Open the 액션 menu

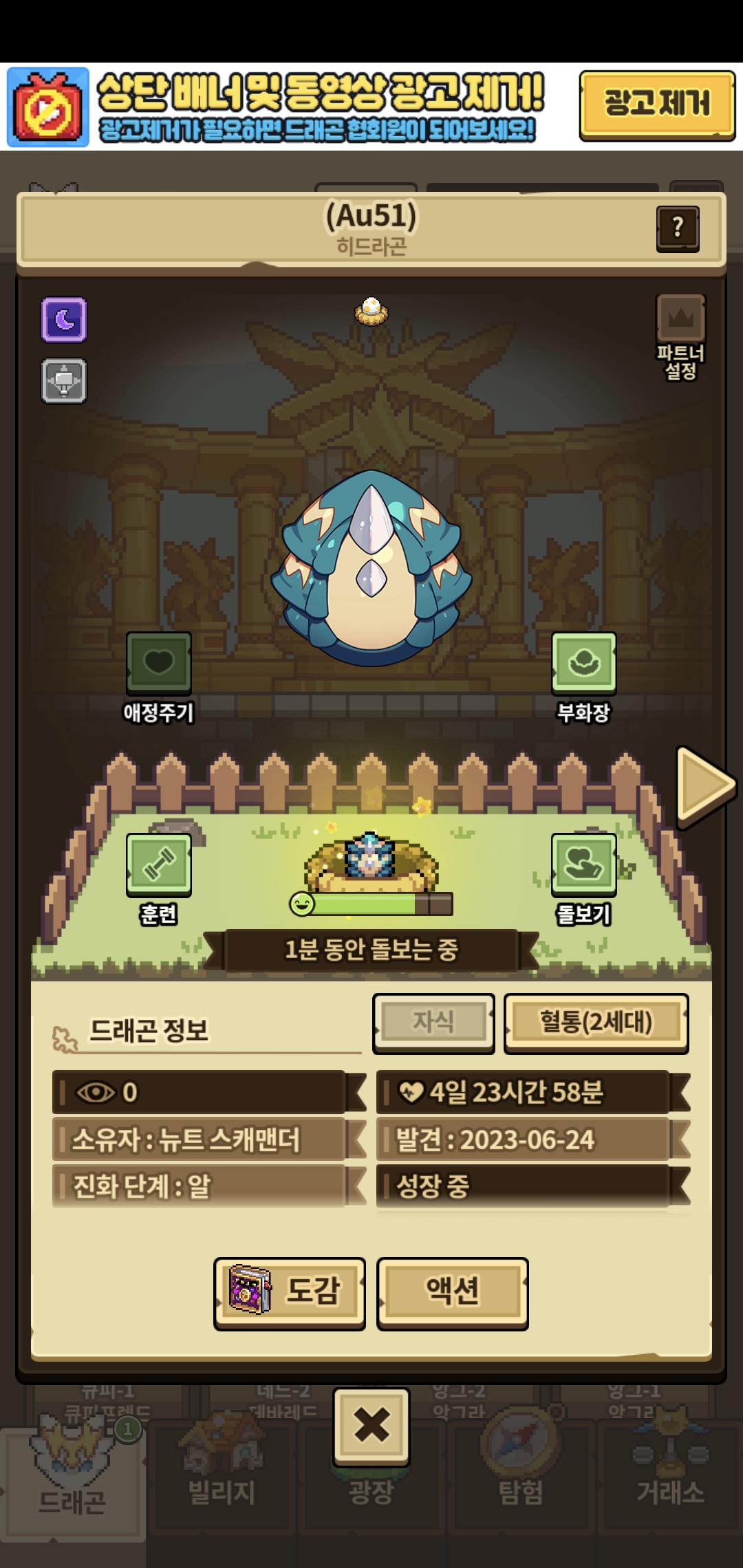pyautogui.click(x=452, y=1292)
